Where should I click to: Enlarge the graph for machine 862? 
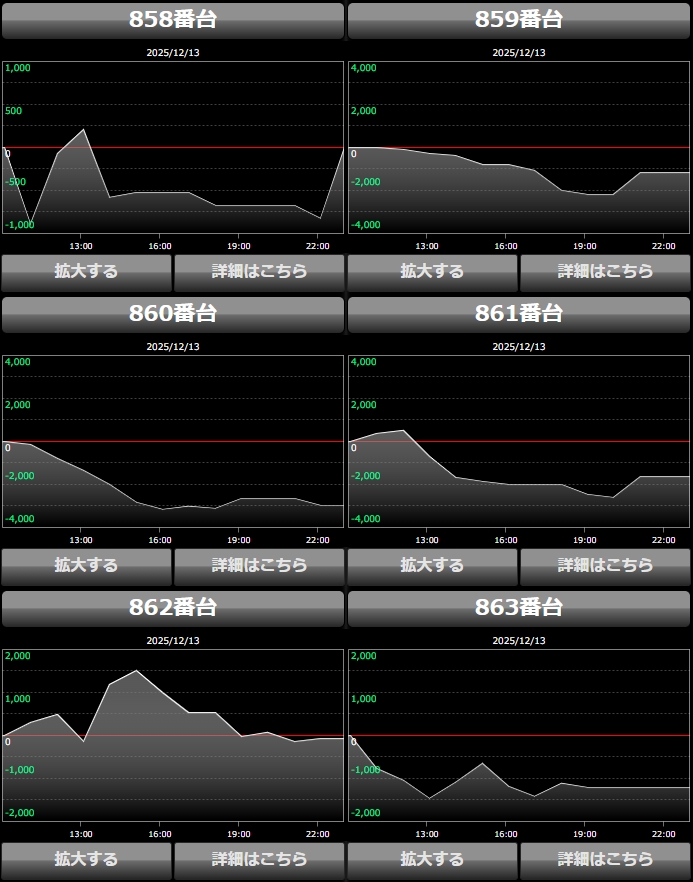point(86,859)
